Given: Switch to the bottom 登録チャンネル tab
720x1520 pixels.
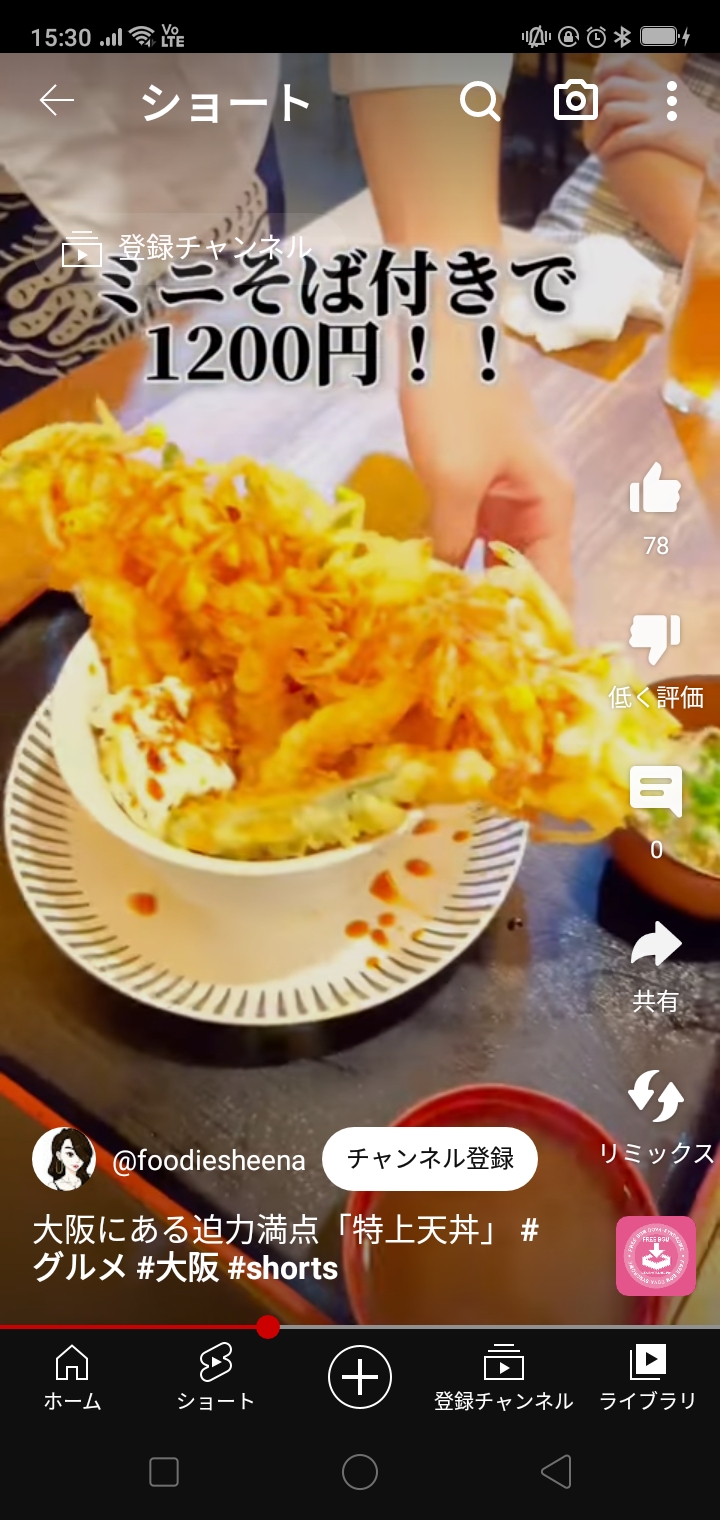Looking at the screenshot, I should 503,1377.
